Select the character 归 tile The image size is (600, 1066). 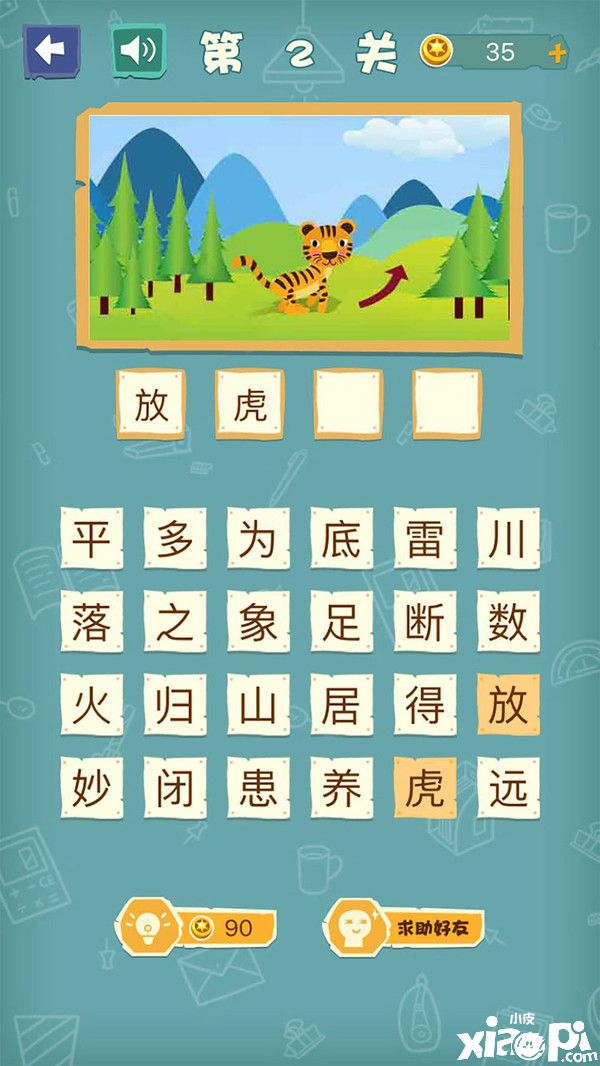tap(174, 706)
